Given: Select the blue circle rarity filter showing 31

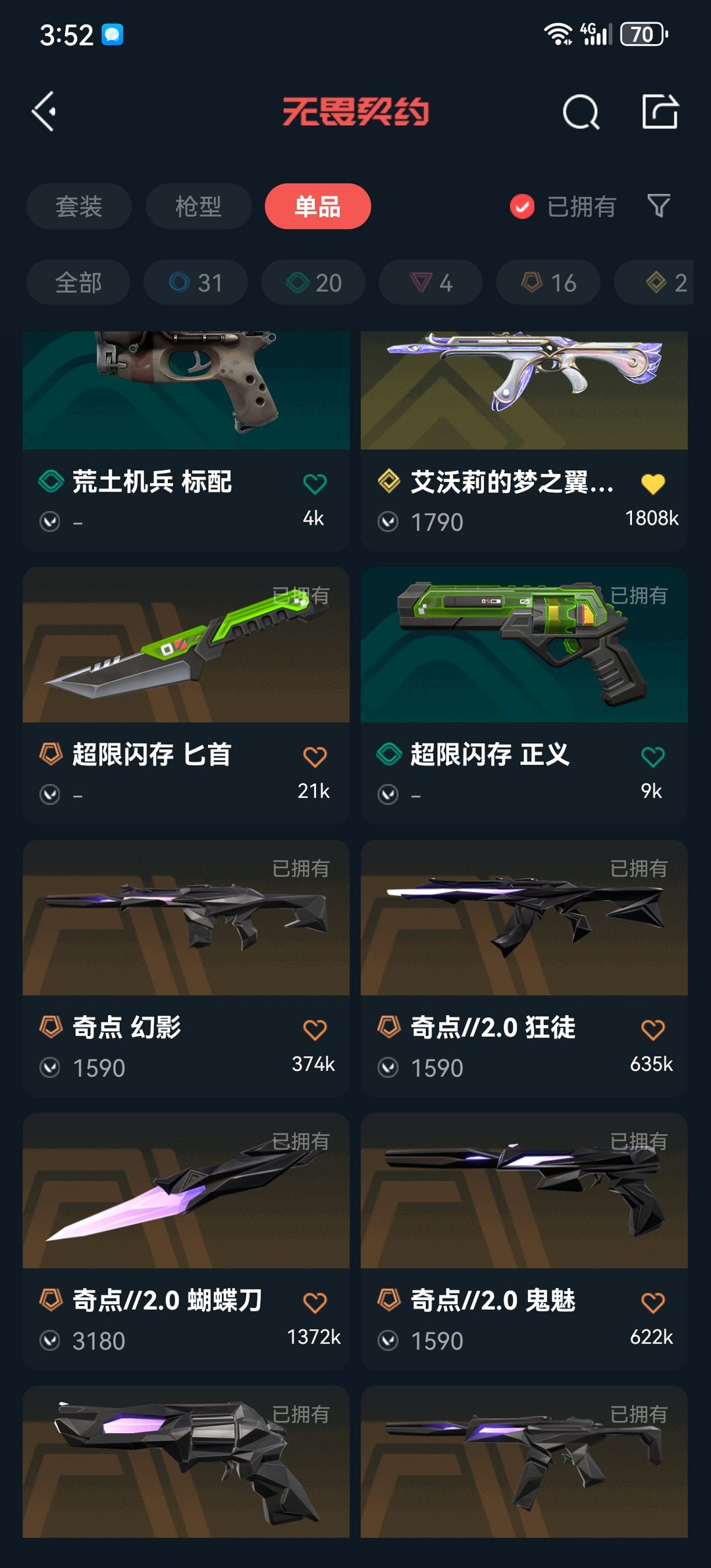Looking at the screenshot, I should [195, 282].
